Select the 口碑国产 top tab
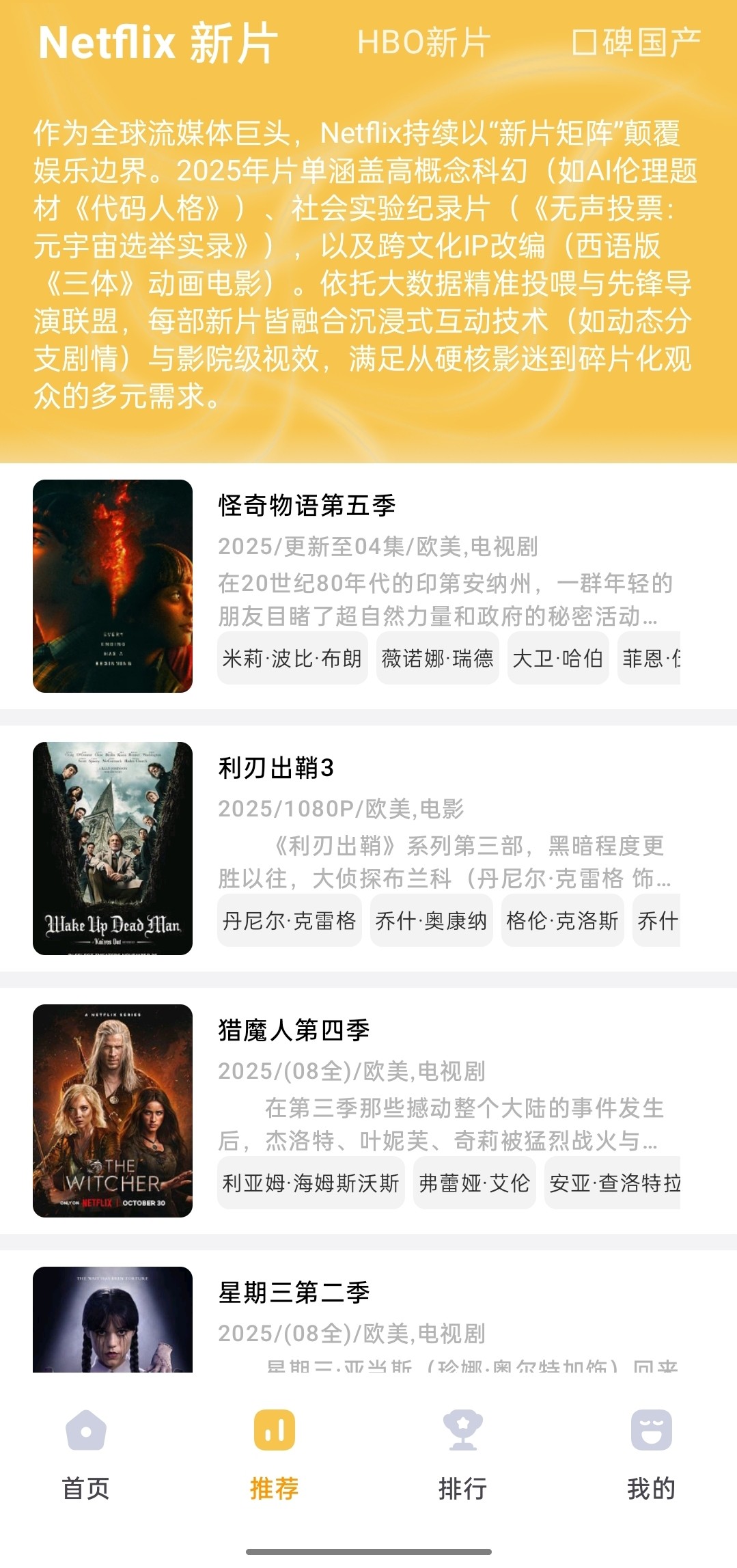Image resolution: width=737 pixels, height=1568 pixels. point(636,42)
